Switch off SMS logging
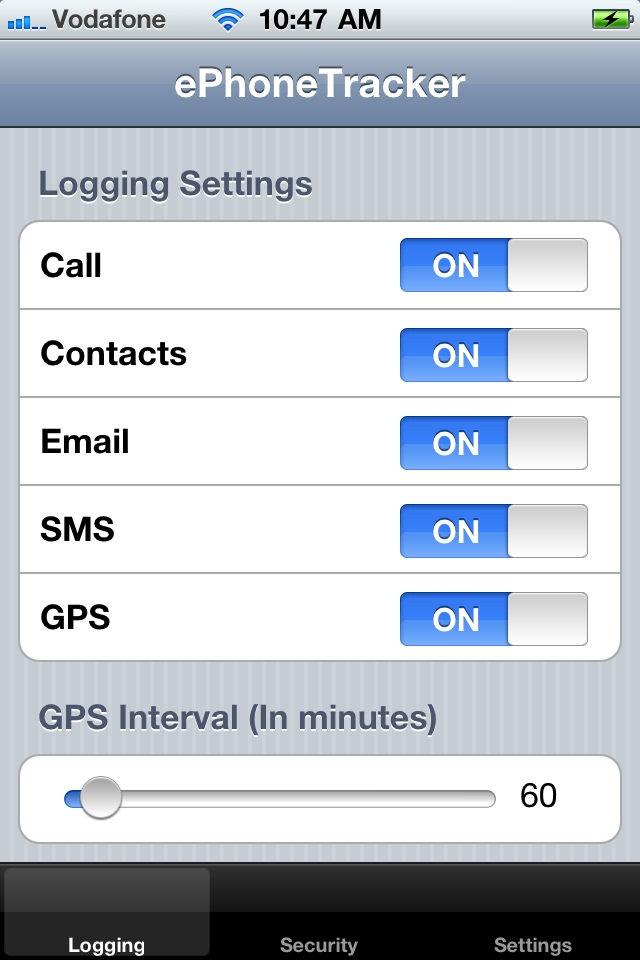Viewport: 640px width, 960px height. coord(493,530)
